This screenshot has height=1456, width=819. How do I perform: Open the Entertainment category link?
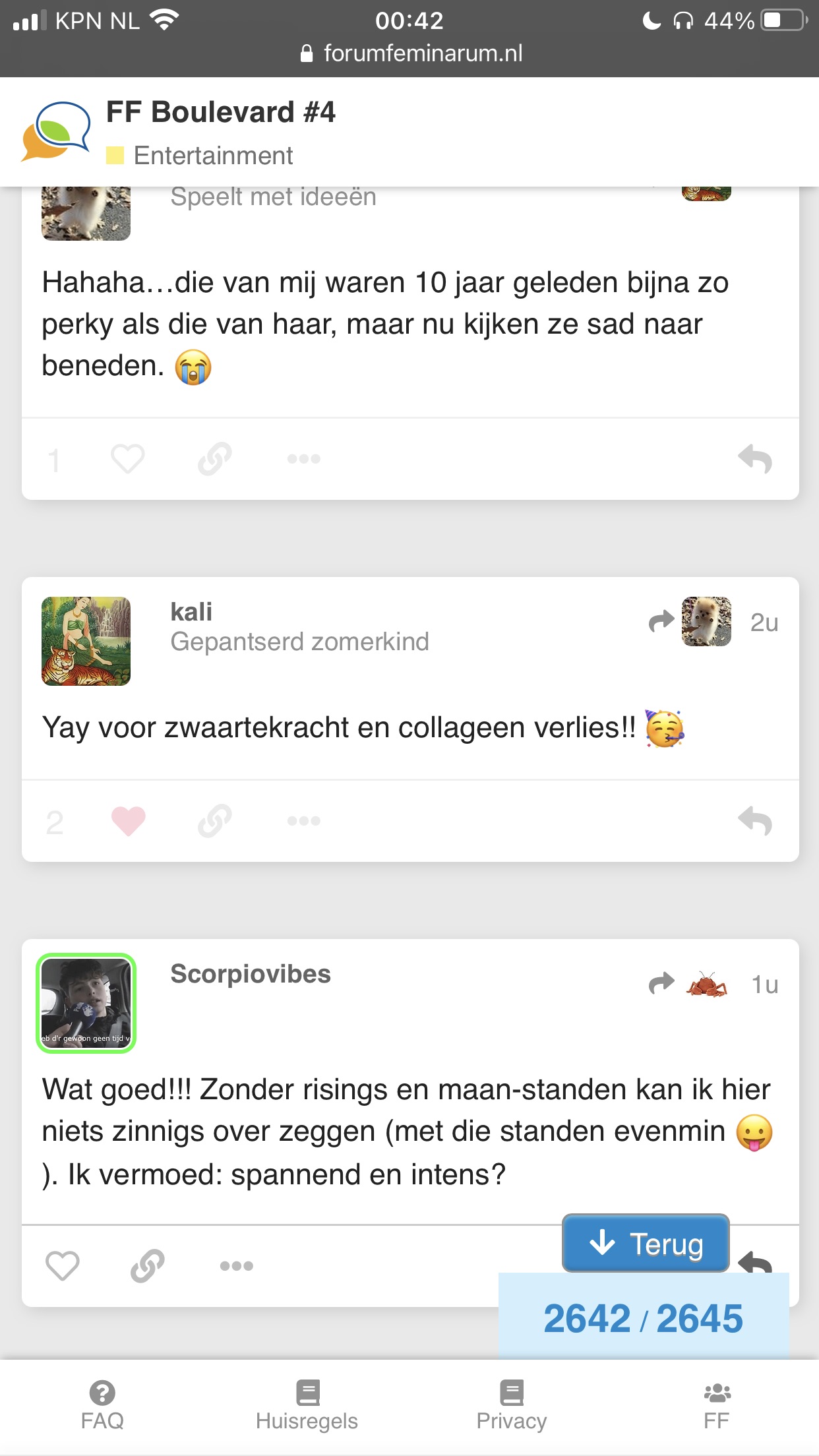(213, 156)
